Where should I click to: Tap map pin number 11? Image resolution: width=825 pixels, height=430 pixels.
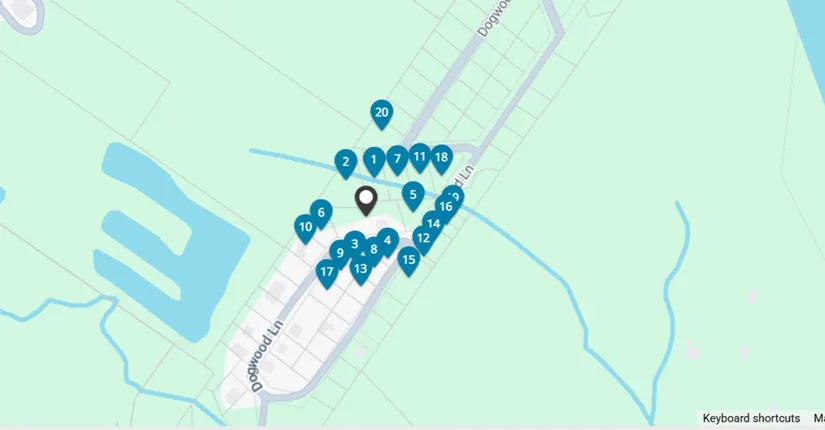tap(420, 156)
